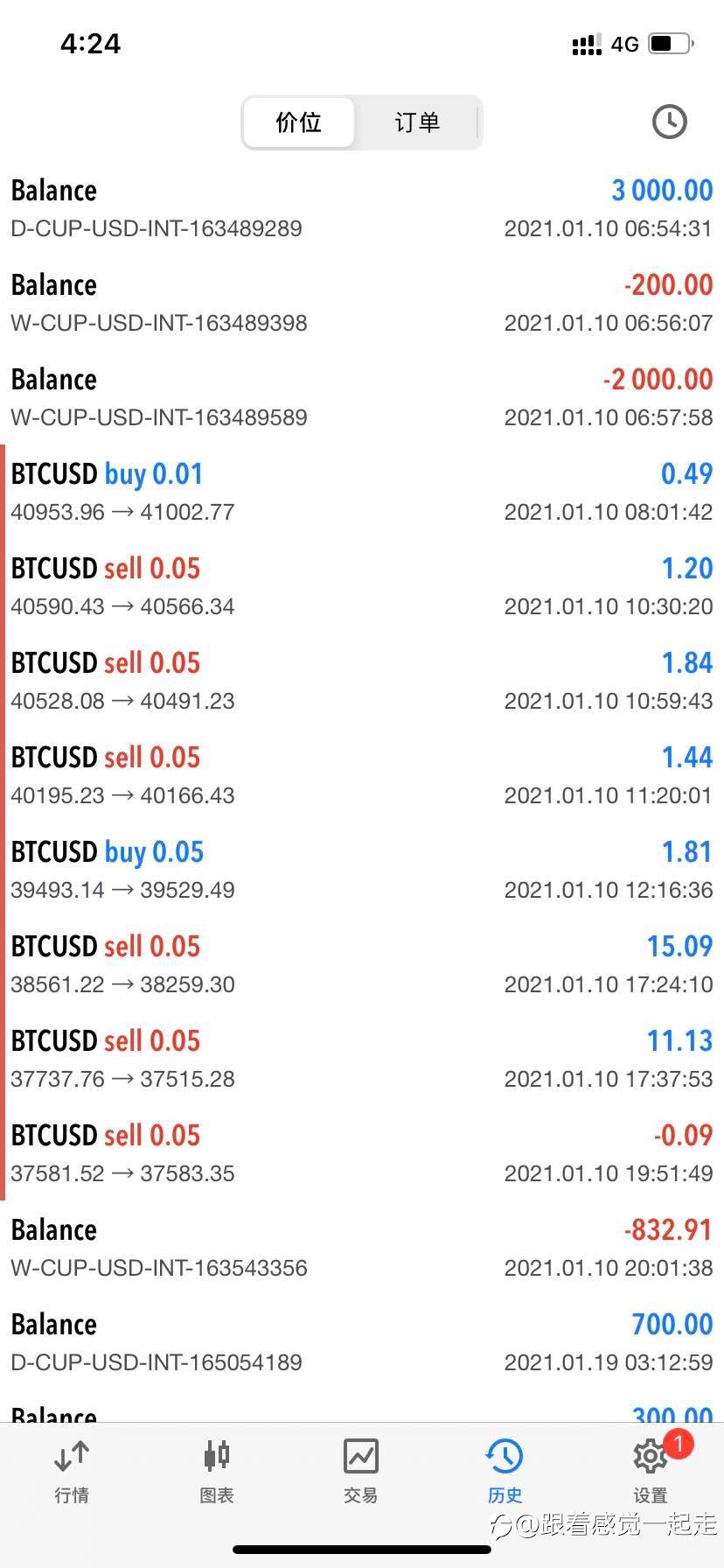
Task: Open the BTCUSD sell trade with -0.09 loss
Action: coord(362,1153)
